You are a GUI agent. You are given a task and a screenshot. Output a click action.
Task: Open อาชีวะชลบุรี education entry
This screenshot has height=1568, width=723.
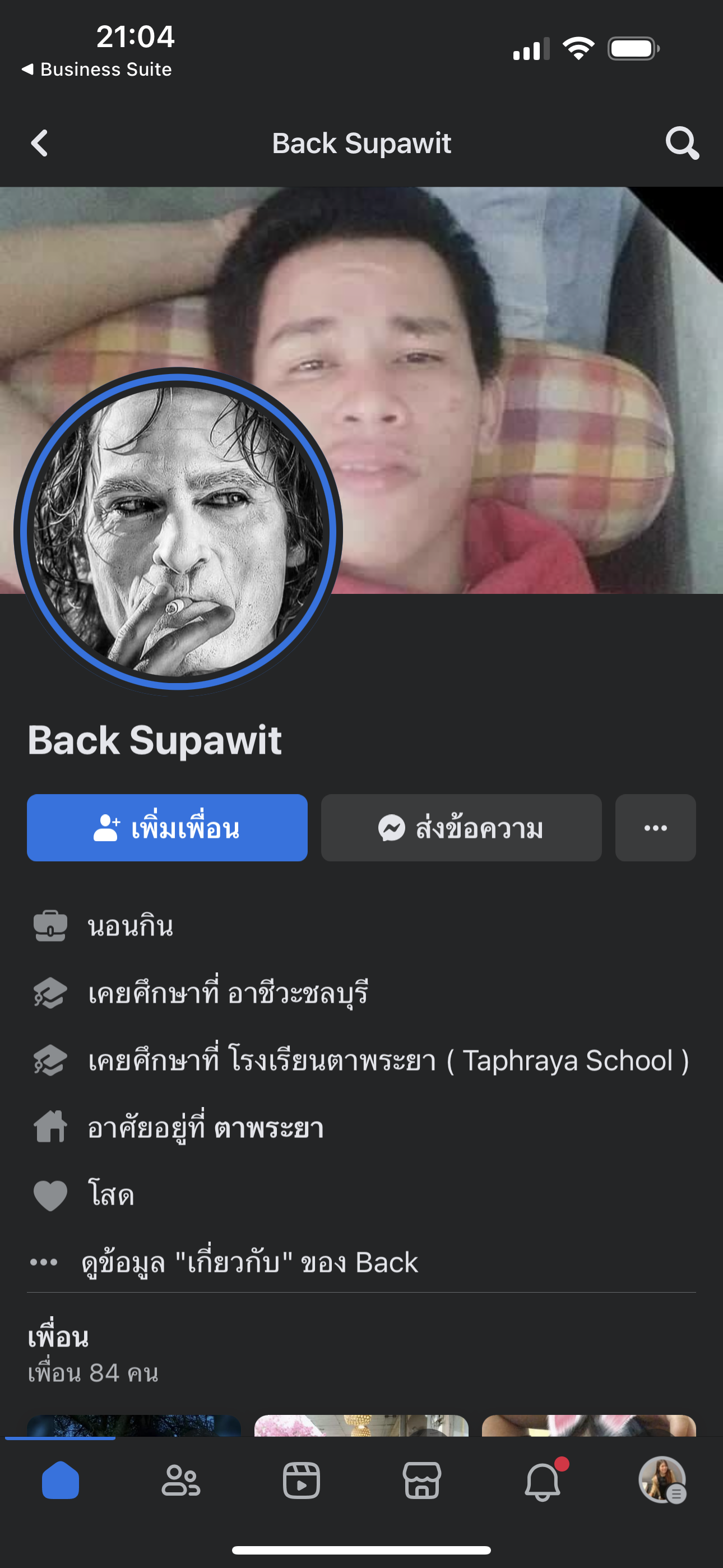(228, 993)
